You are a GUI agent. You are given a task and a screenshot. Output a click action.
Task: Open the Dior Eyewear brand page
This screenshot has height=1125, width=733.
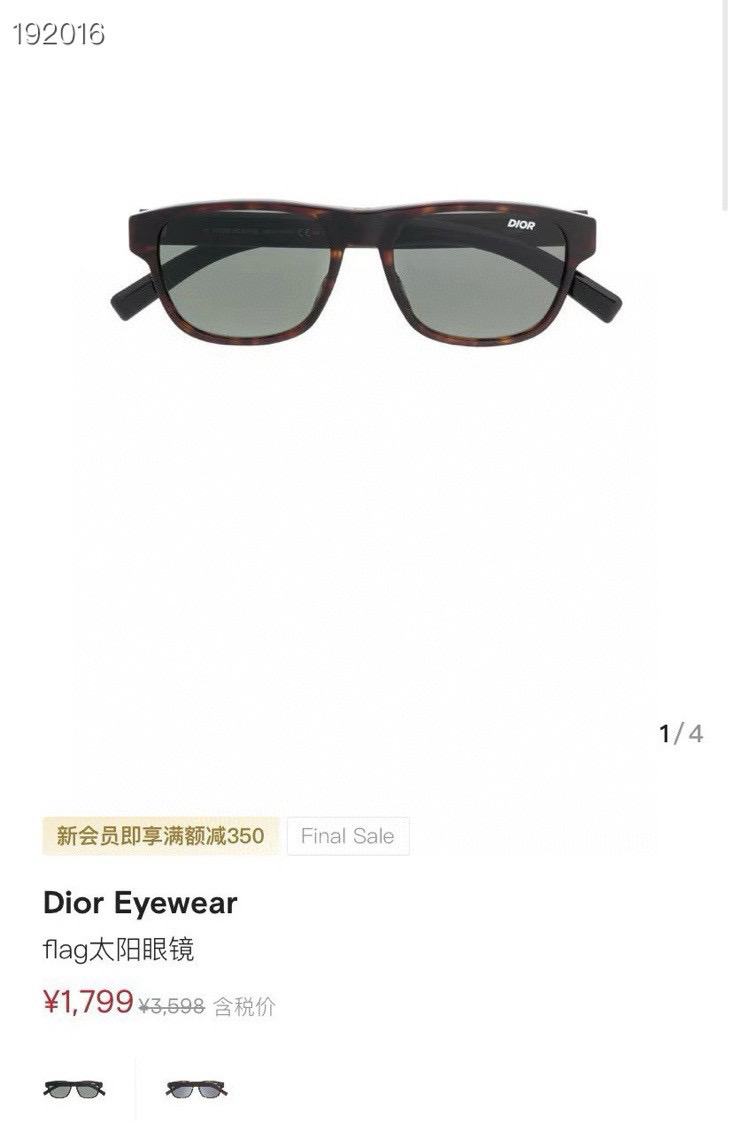tap(140, 903)
